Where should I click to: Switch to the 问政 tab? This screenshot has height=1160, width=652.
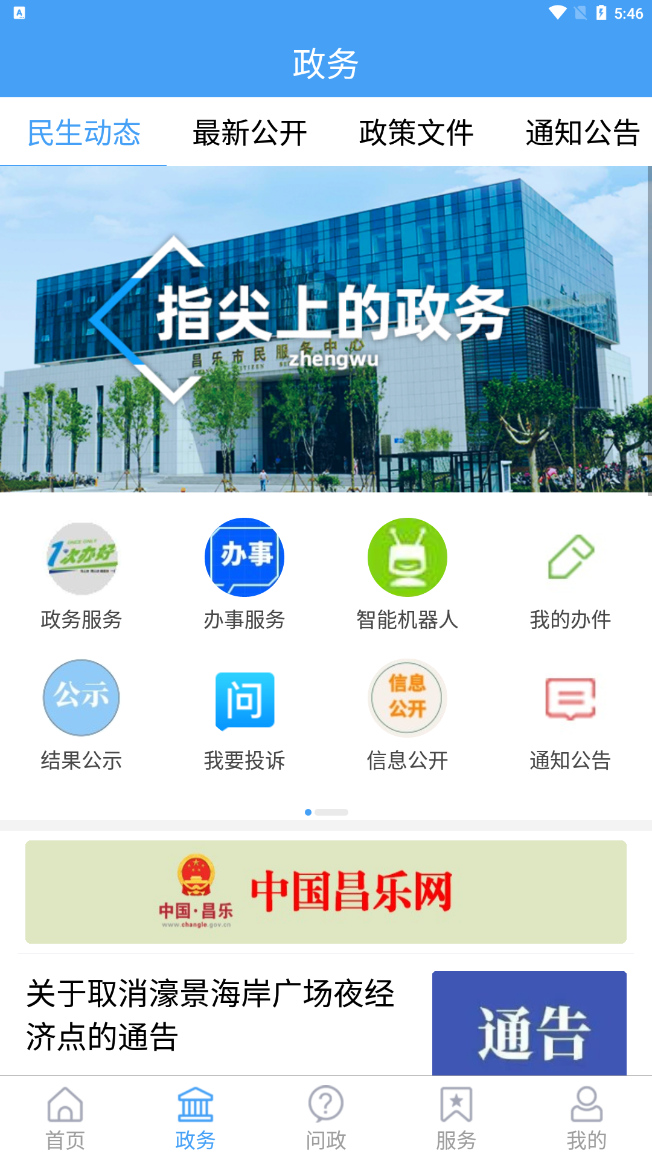(x=326, y=1118)
